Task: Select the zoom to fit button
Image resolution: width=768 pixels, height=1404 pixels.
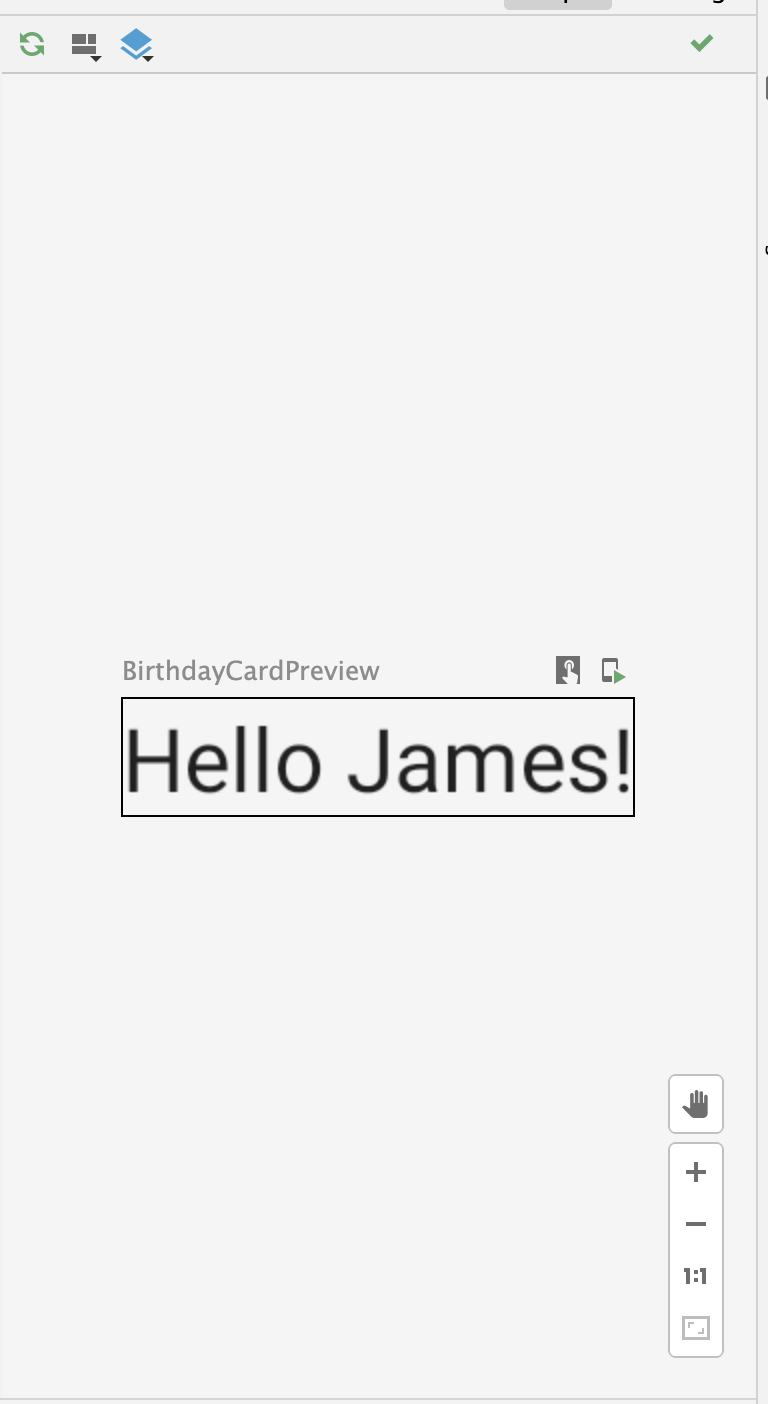Action: click(695, 1328)
